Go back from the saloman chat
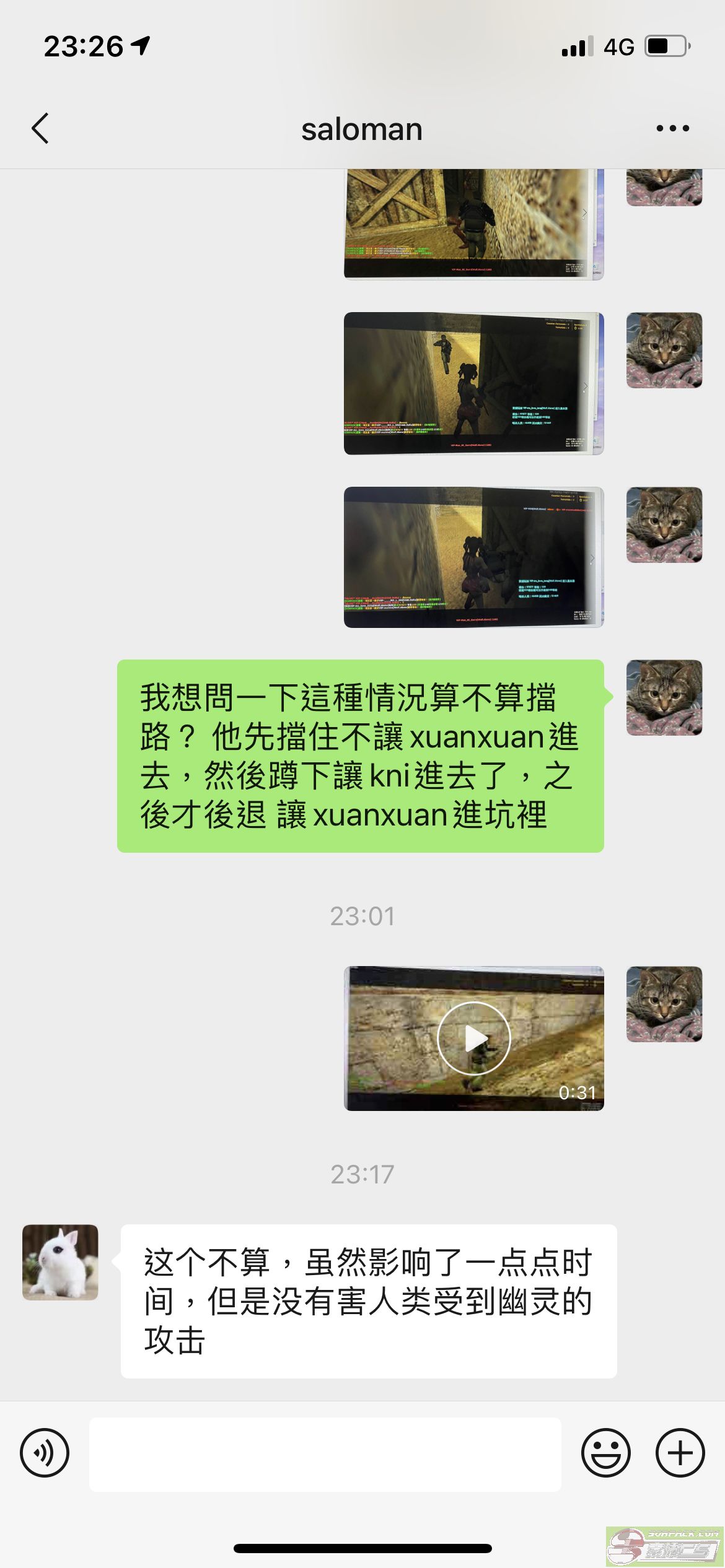This screenshot has height=1568, width=725. (x=40, y=129)
